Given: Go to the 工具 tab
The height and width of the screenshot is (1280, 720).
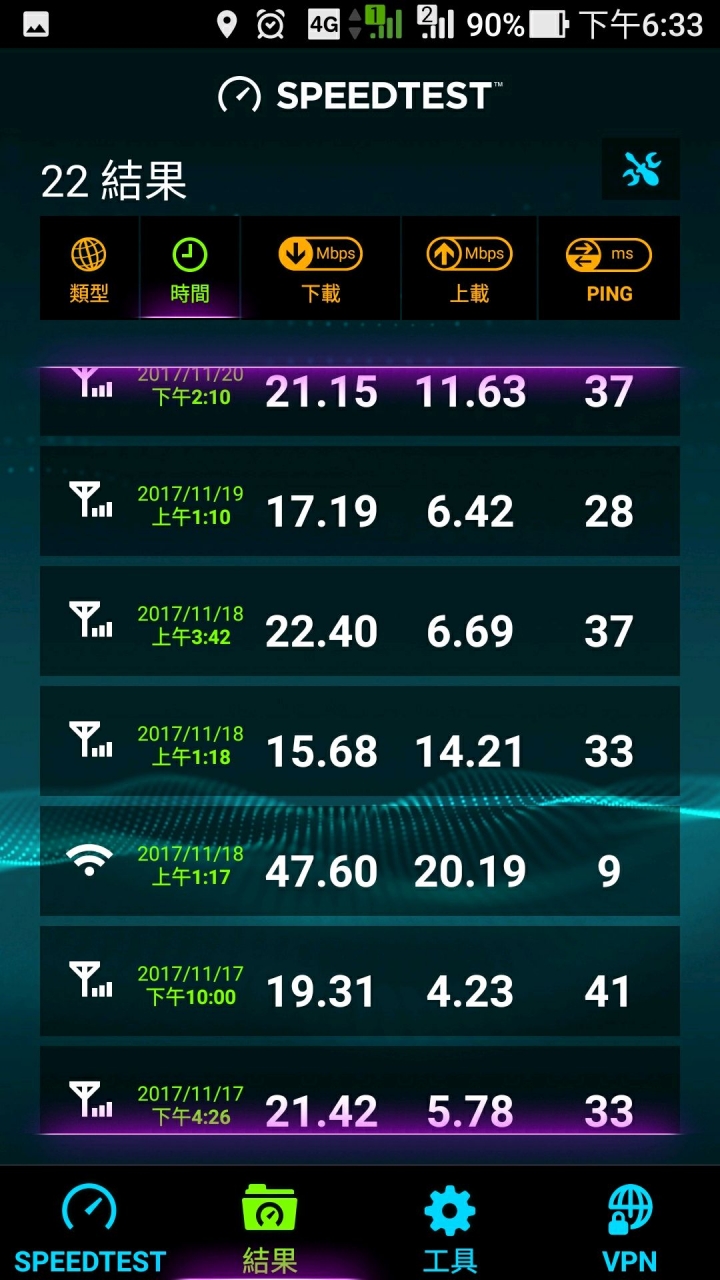Looking at the screenshot, I should (450, 1226).
